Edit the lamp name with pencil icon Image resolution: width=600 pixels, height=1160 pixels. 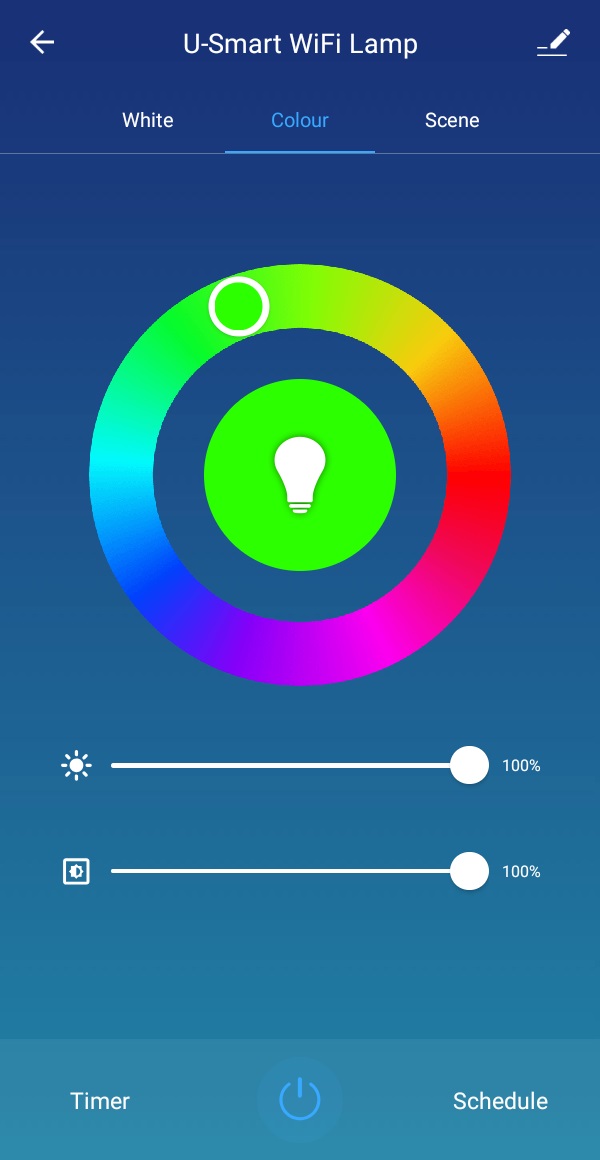pos(552,43)
